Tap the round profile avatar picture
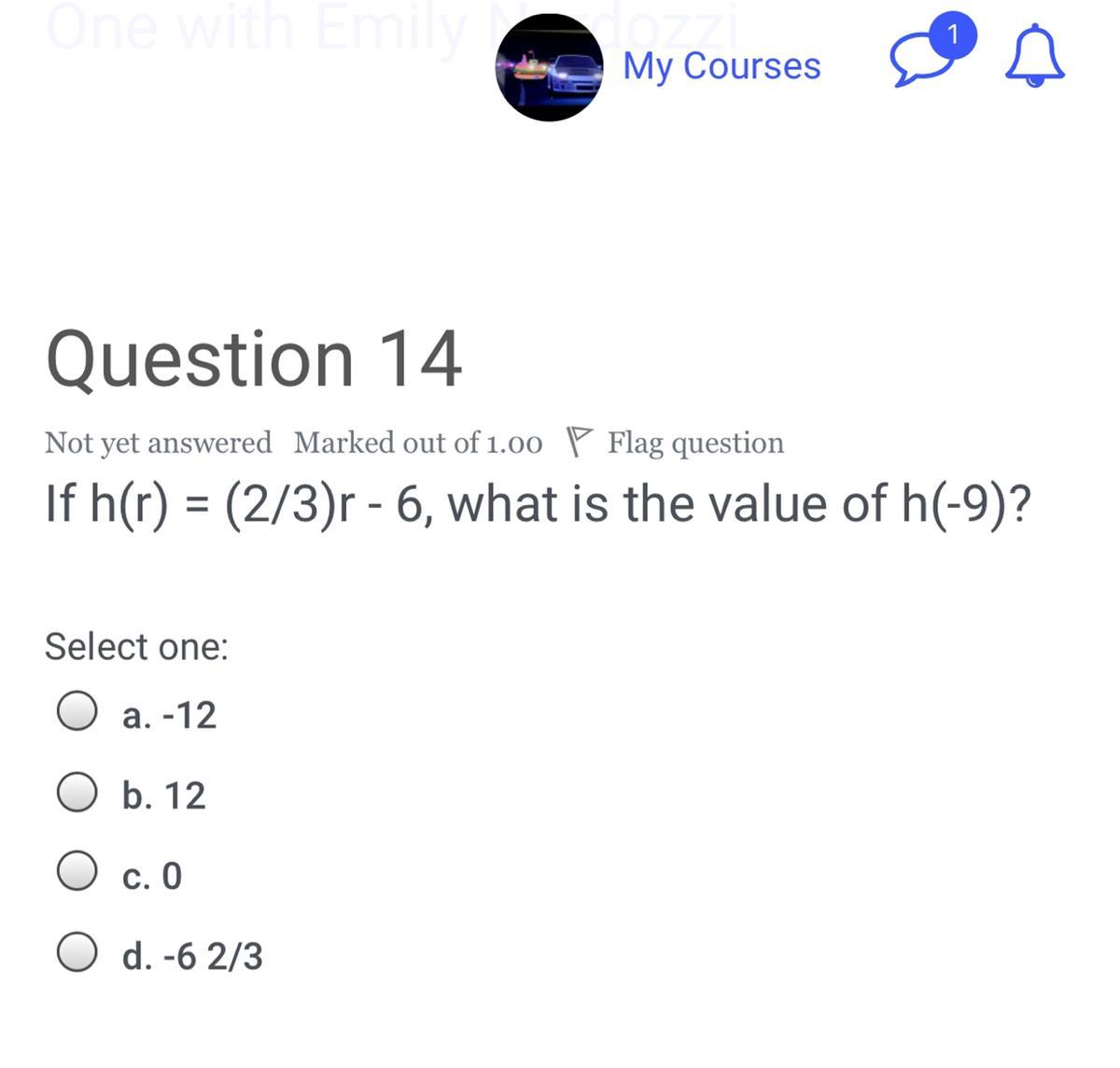 pos(549,68)
